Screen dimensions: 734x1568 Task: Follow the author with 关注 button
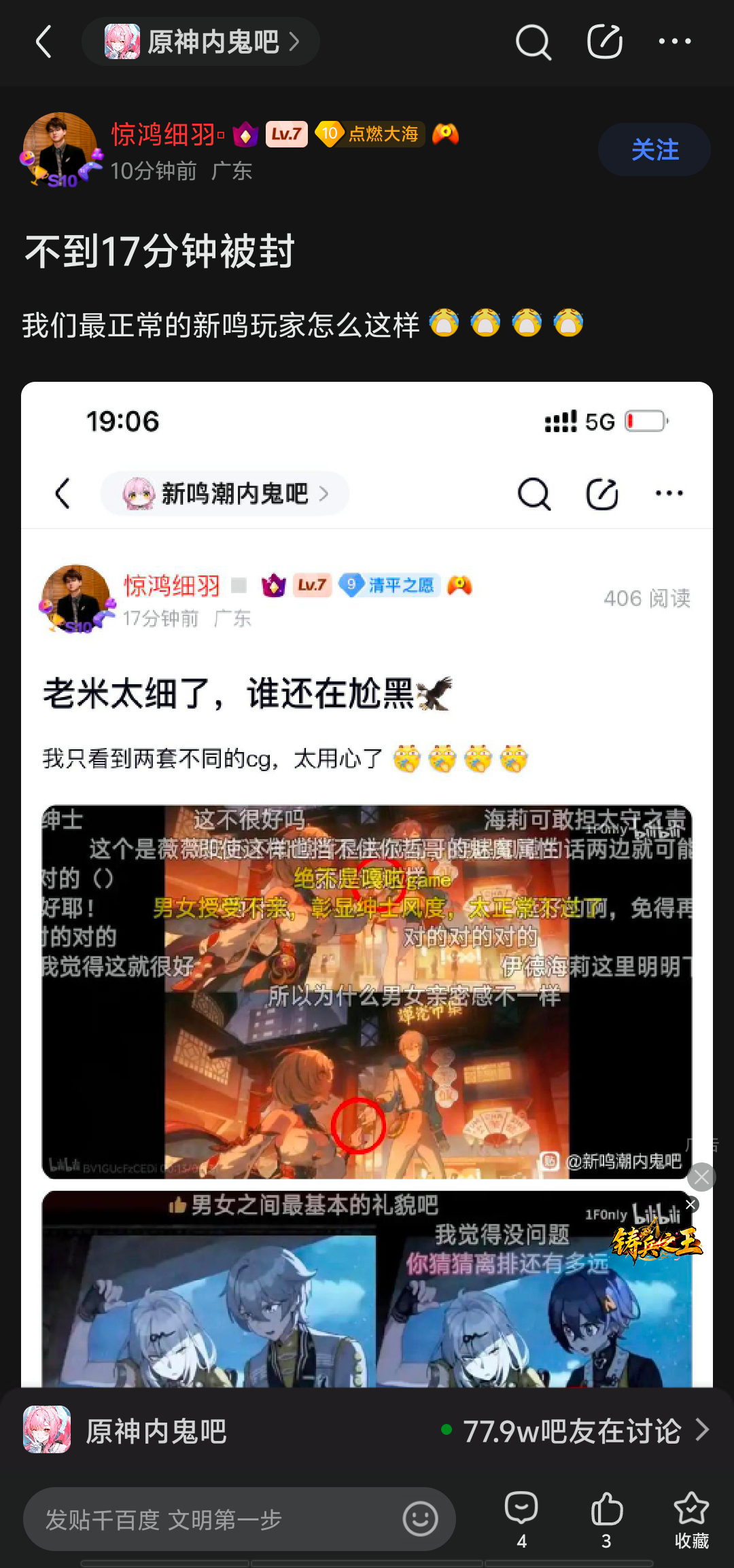tap(654, 149)
